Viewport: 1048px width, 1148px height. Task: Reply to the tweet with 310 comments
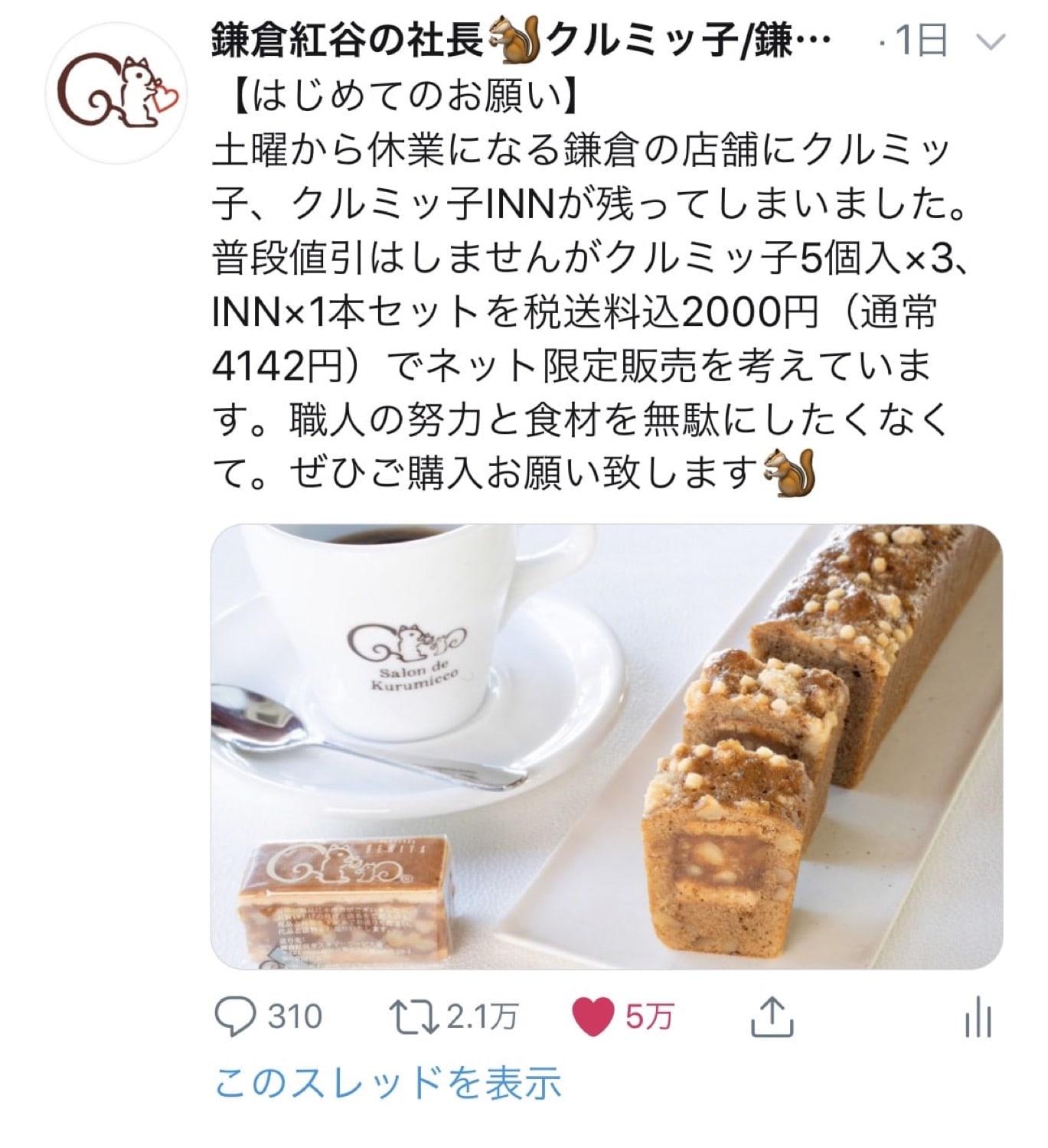click(236, 1017)
